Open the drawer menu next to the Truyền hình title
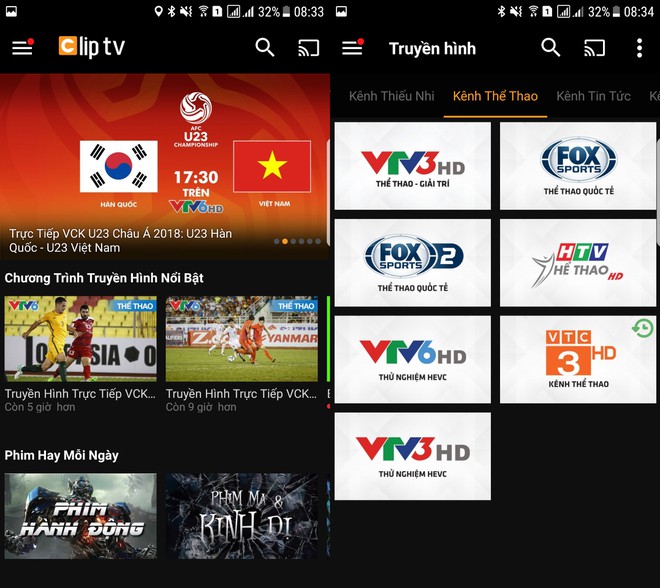The width and height of the screenshot is (660, 588). pos(352,48)
